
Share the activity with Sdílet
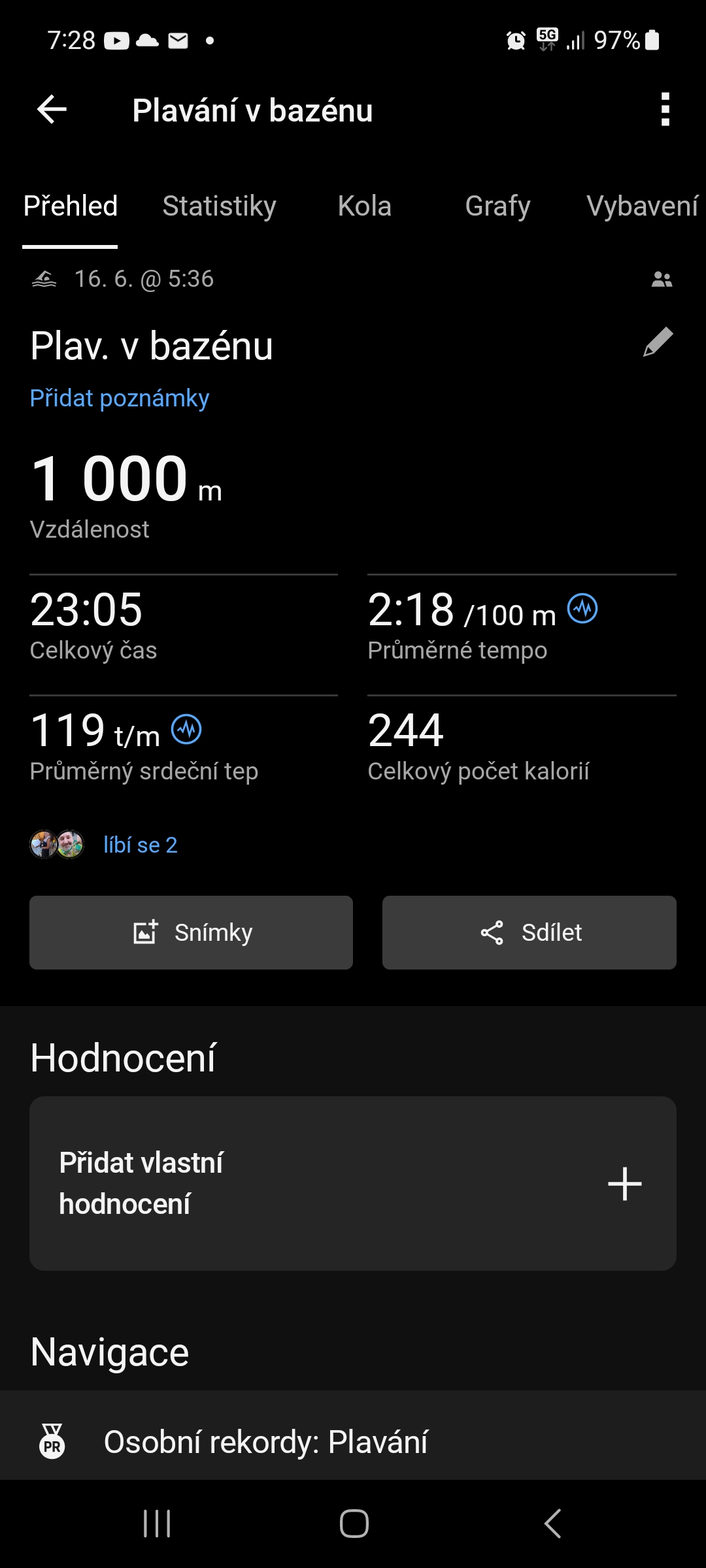click(x=529, y=932)
